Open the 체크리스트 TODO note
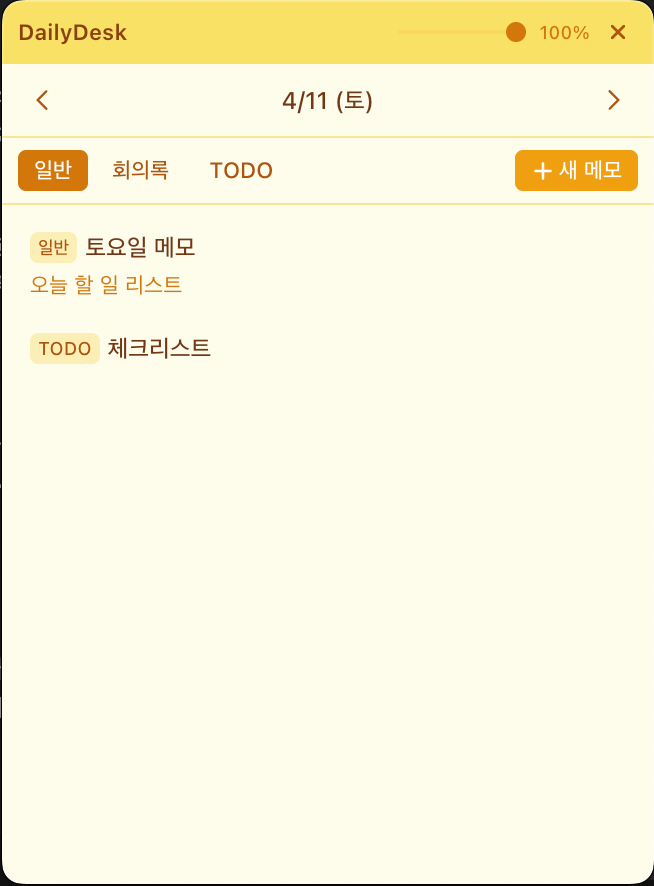This screenshot has width=654, height=886. point(159,348)
